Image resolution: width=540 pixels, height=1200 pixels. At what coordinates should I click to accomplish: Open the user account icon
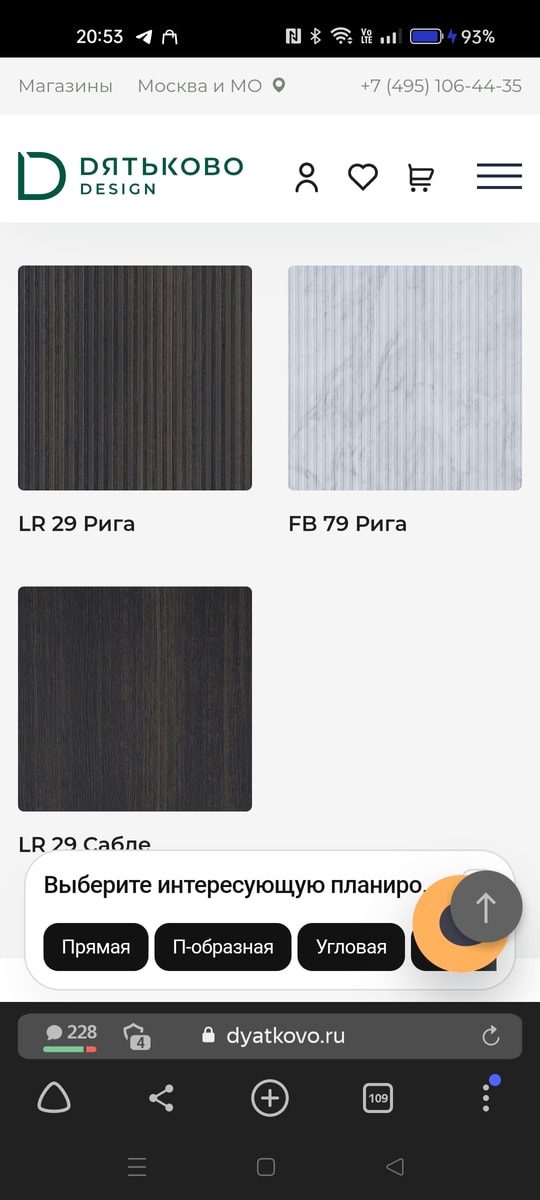click(307, 177)
